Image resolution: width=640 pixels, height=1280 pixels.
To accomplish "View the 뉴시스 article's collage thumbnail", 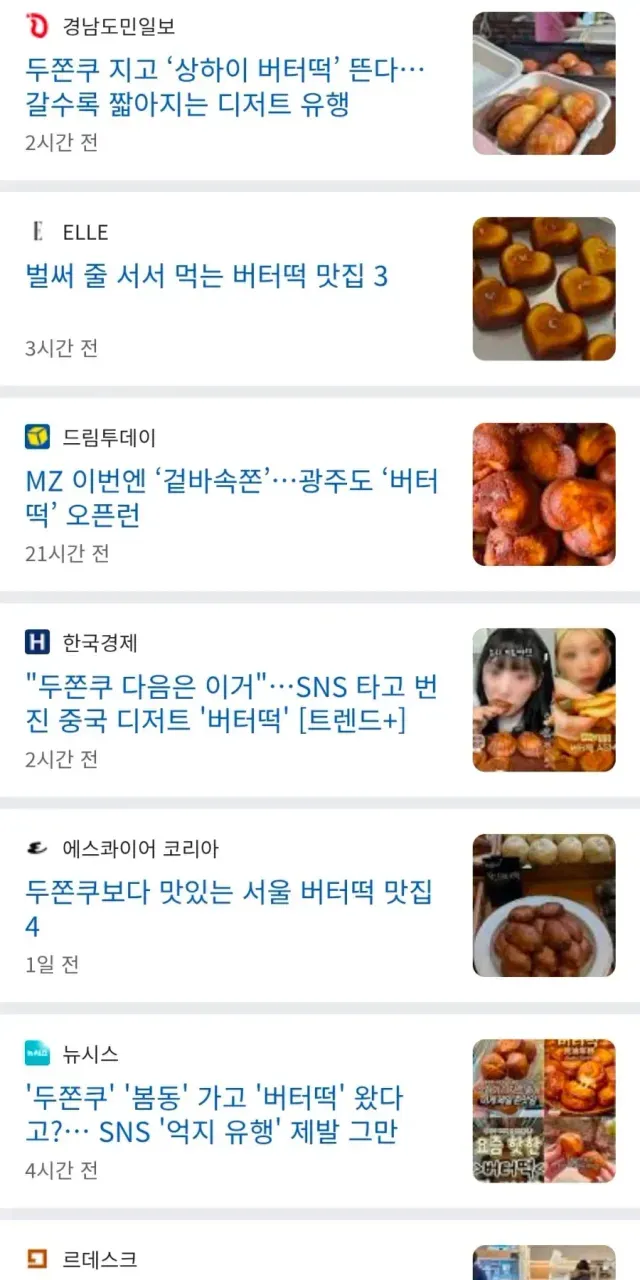I will click(543, 1111).
